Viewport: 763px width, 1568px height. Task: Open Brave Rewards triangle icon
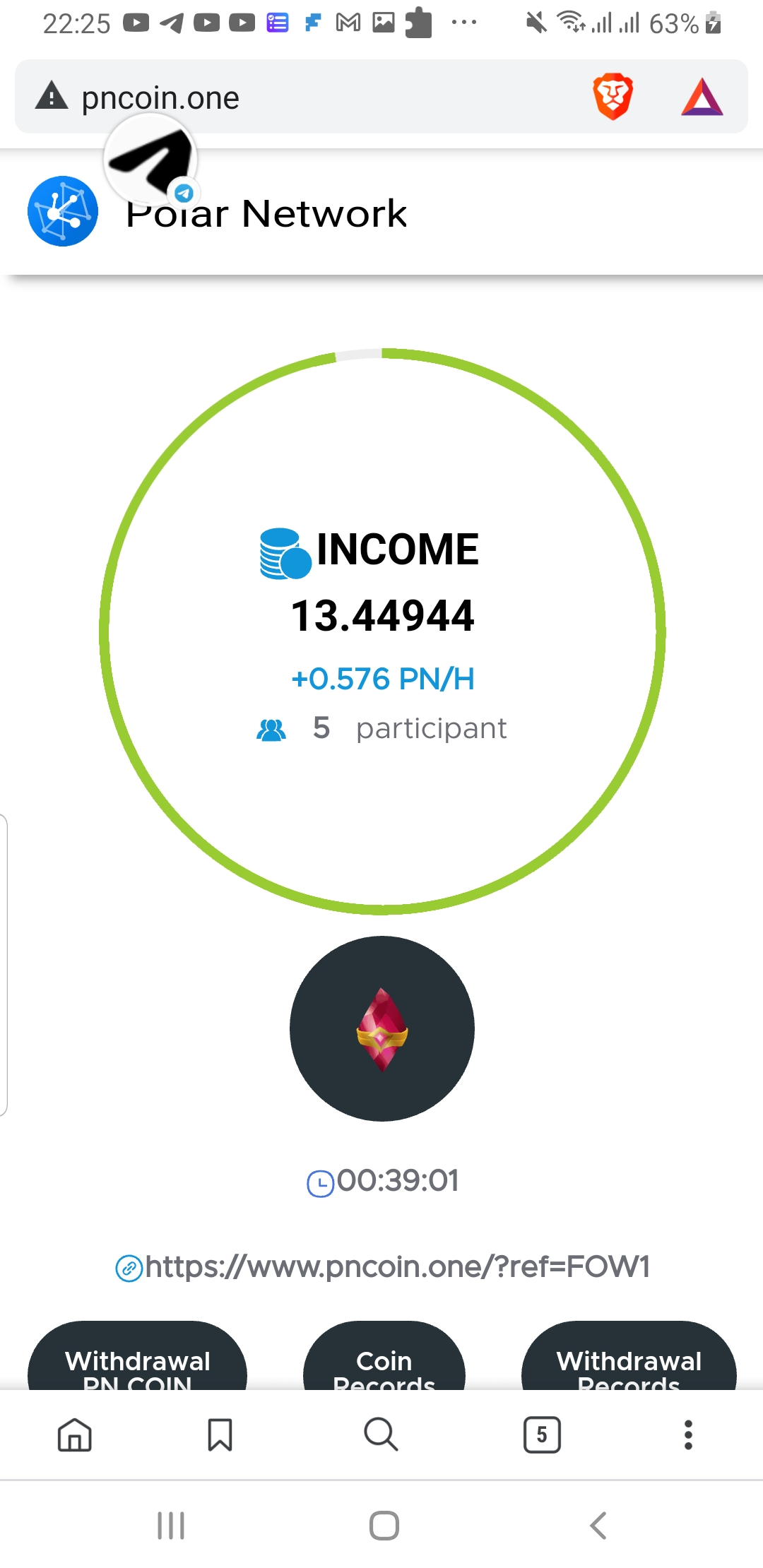pyautogui.click(x=702, y=97)
